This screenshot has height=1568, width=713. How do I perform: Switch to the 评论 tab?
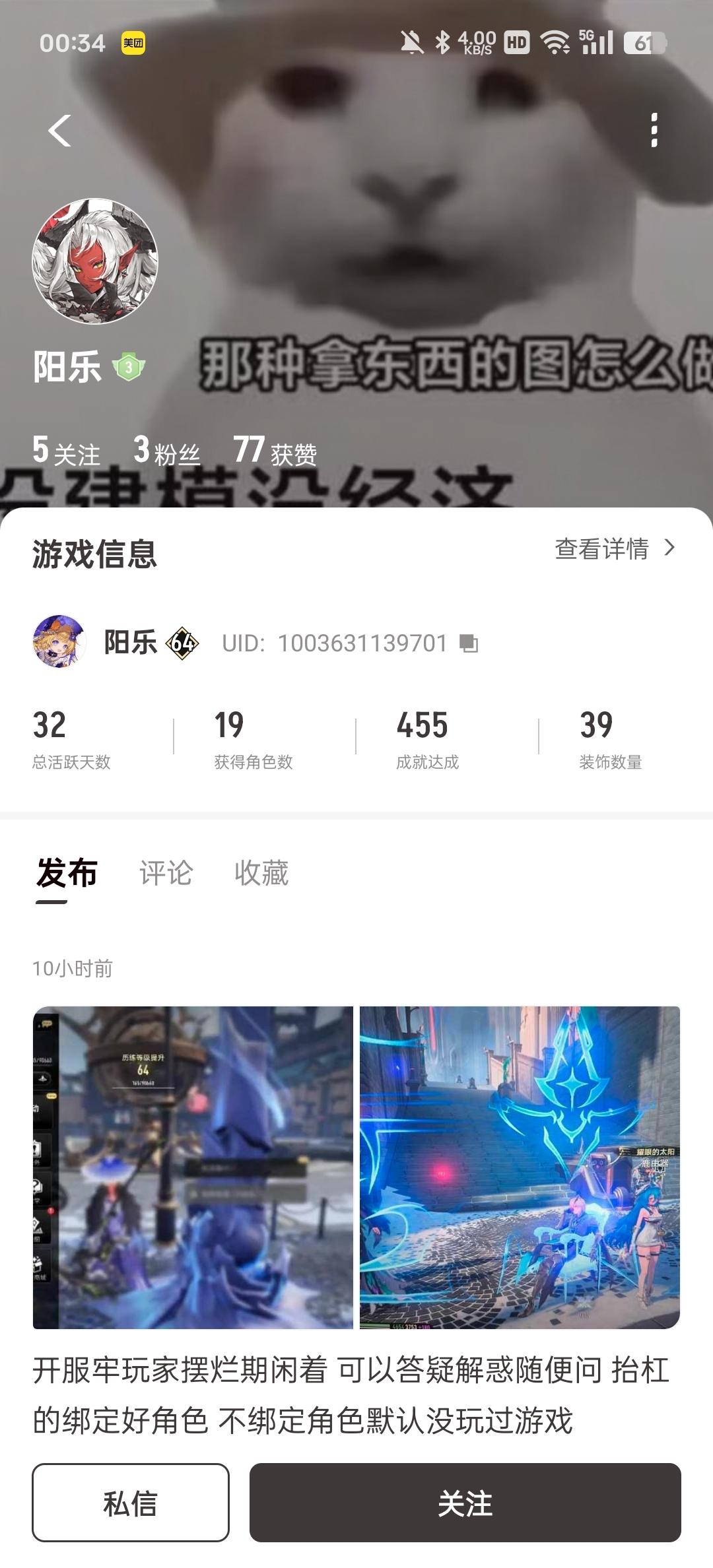pos(166,873)
